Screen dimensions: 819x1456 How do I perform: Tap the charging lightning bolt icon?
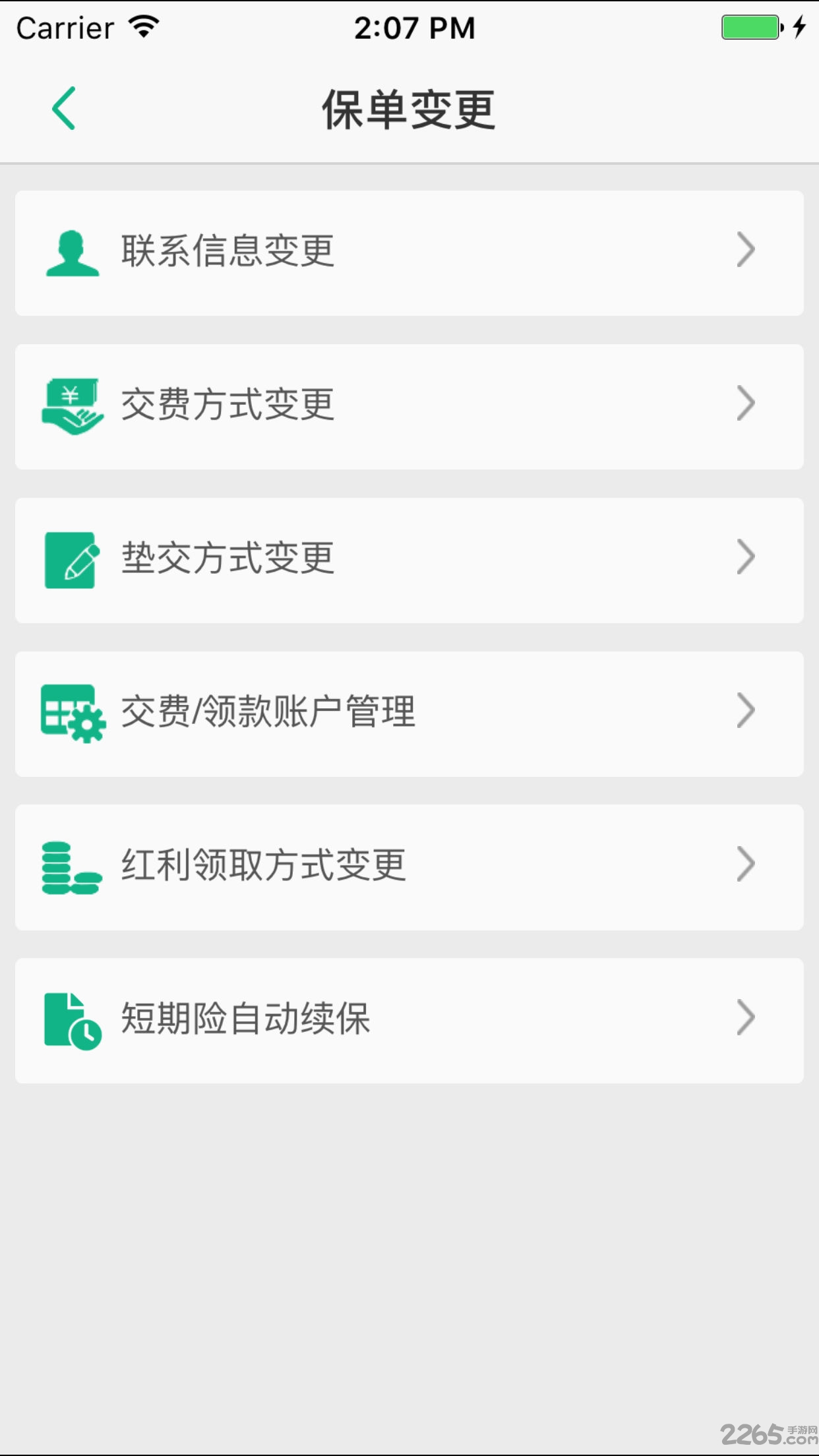coord(800,26)
